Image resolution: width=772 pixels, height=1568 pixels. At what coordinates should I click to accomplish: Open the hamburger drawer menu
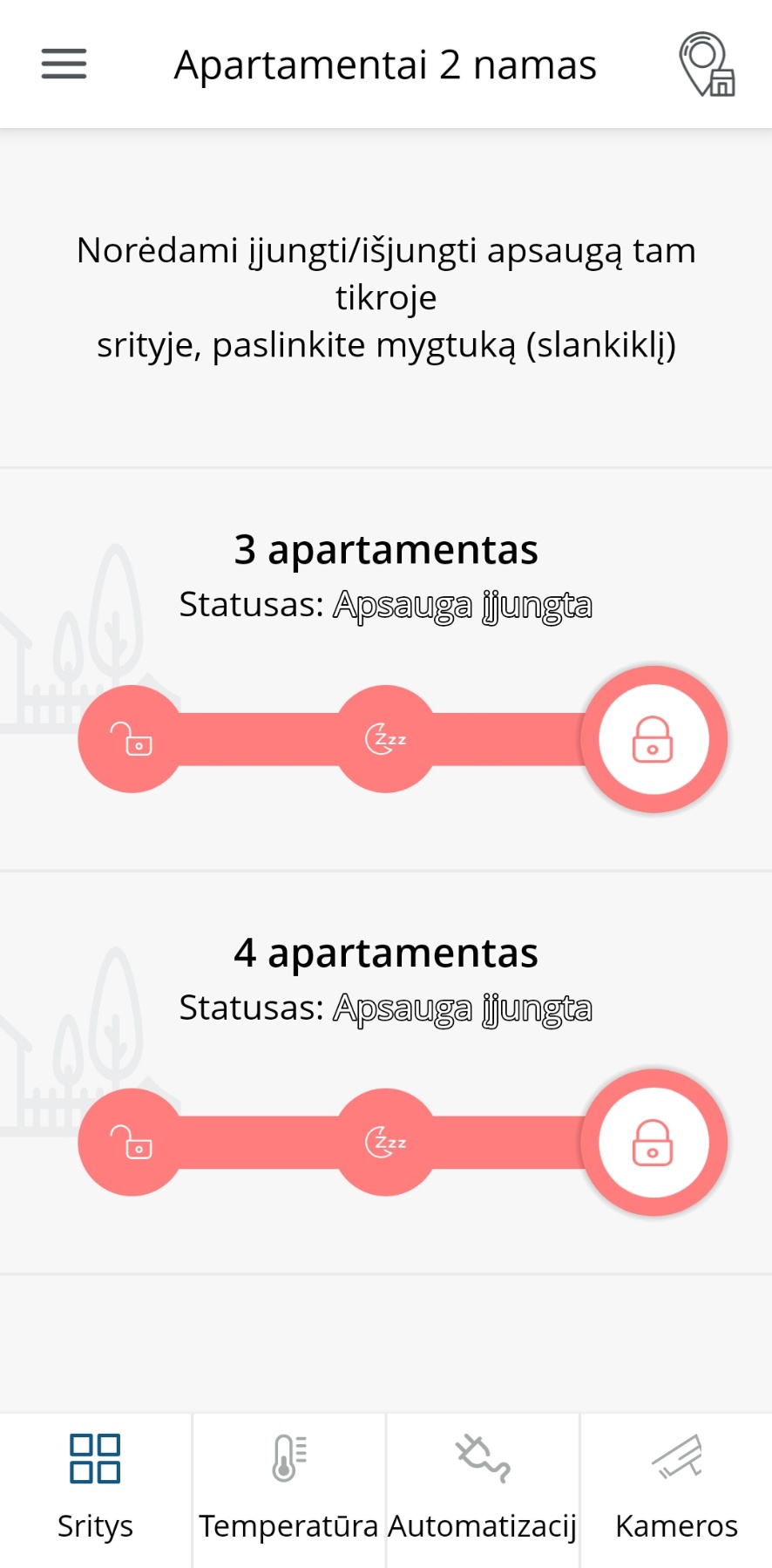[x=64, y=64]
